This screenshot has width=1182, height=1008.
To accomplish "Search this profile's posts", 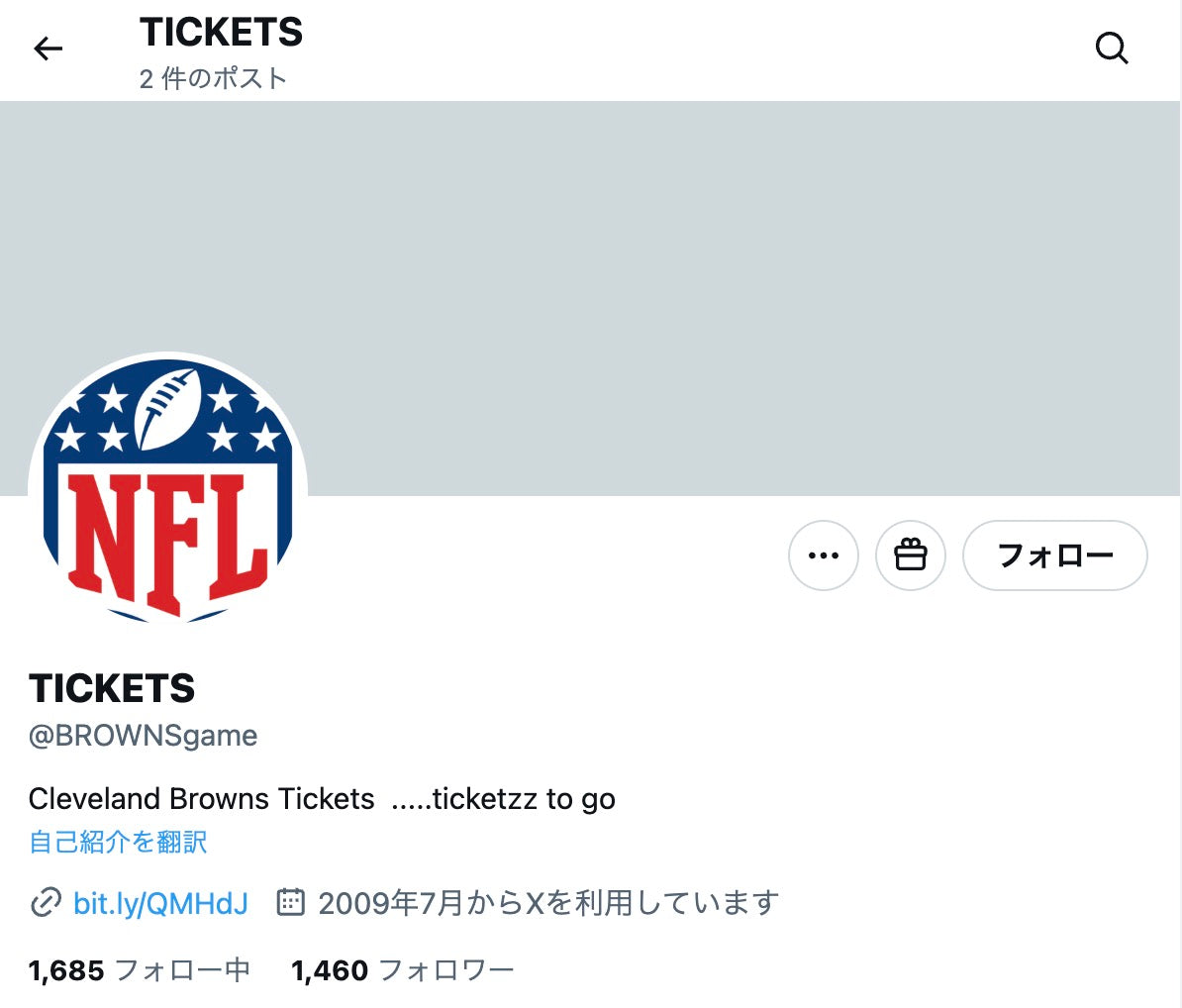I will (x=1112, y=49).
